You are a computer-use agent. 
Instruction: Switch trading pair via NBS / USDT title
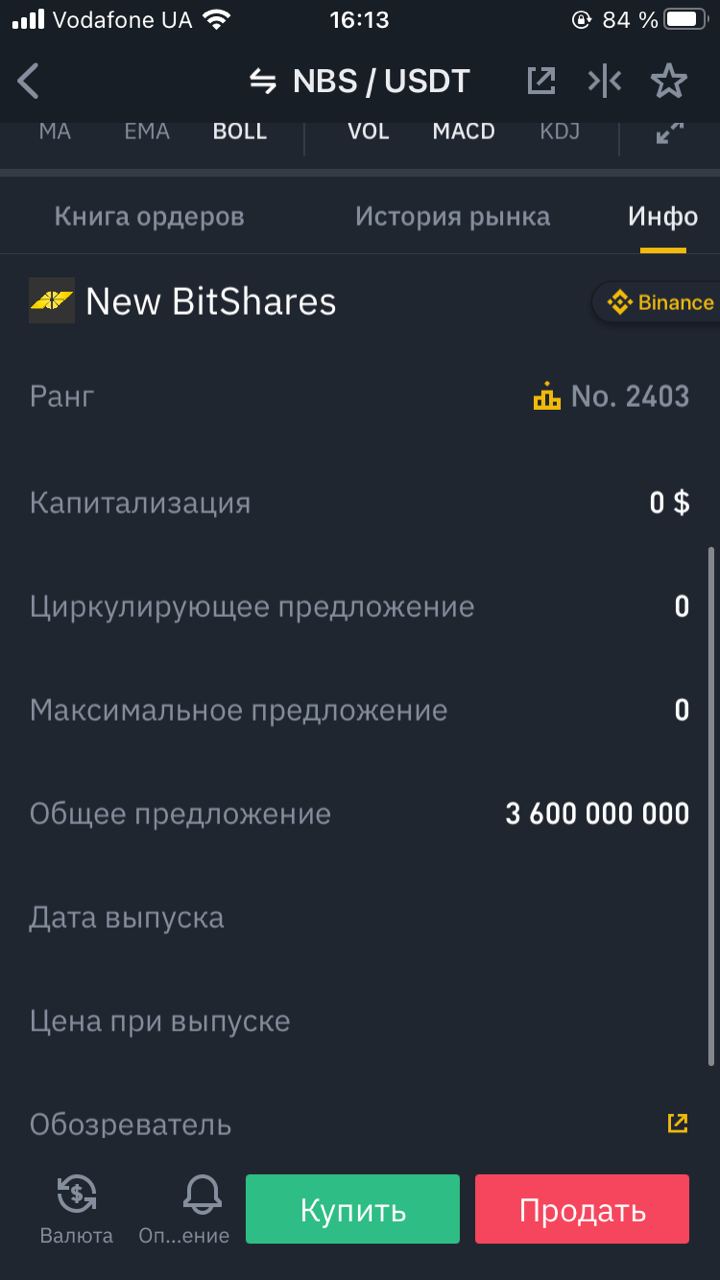click(359, 81)
